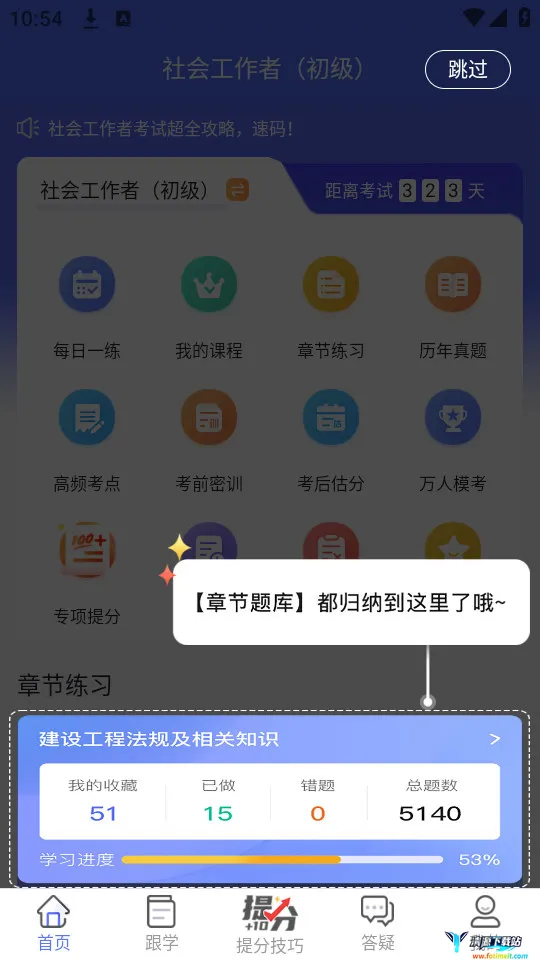
Task: Open 历年真题 past papers
Action: pyautogui.click(x=453, y=308)
